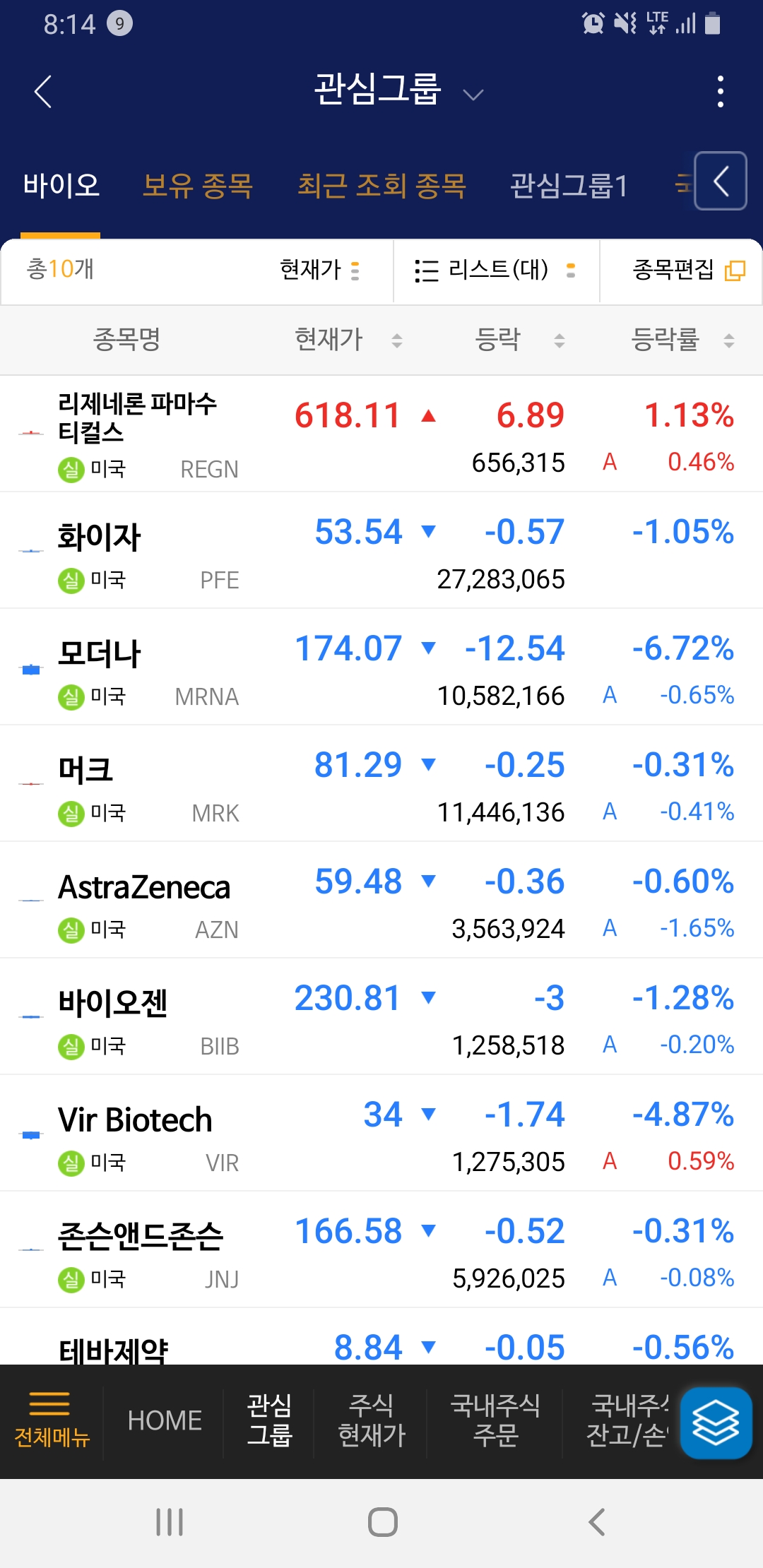
Task: Tap the blue layers floating button
Action: click(716, 1423)
